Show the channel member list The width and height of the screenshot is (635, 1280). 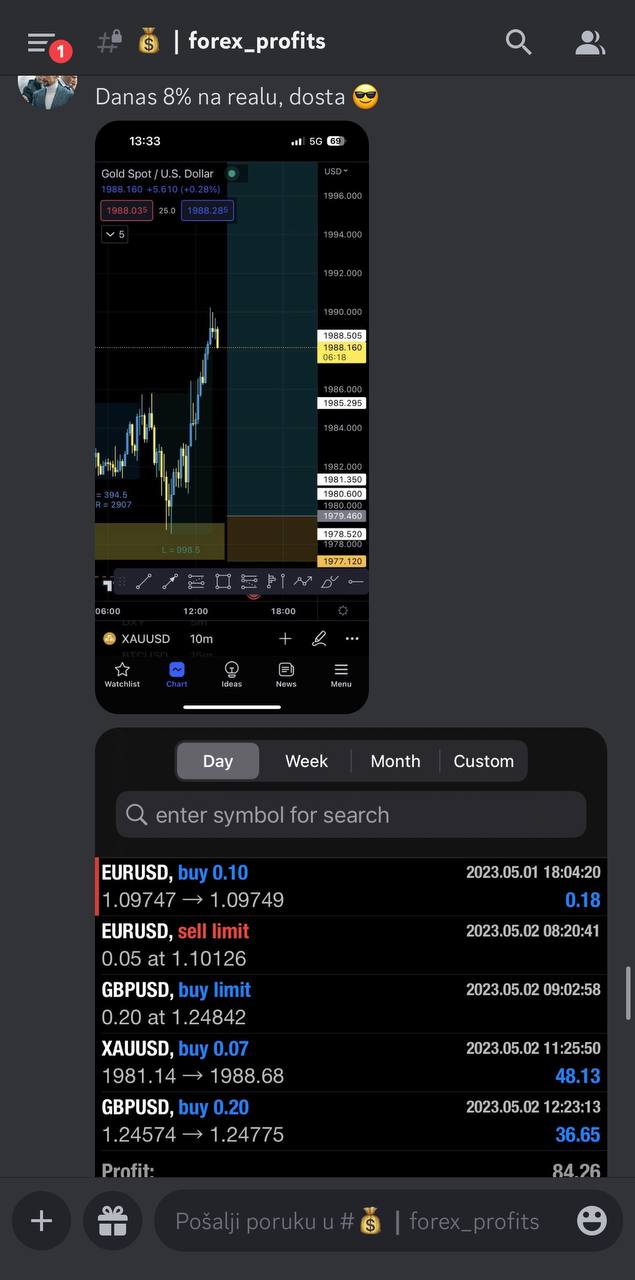coord(590,42)
